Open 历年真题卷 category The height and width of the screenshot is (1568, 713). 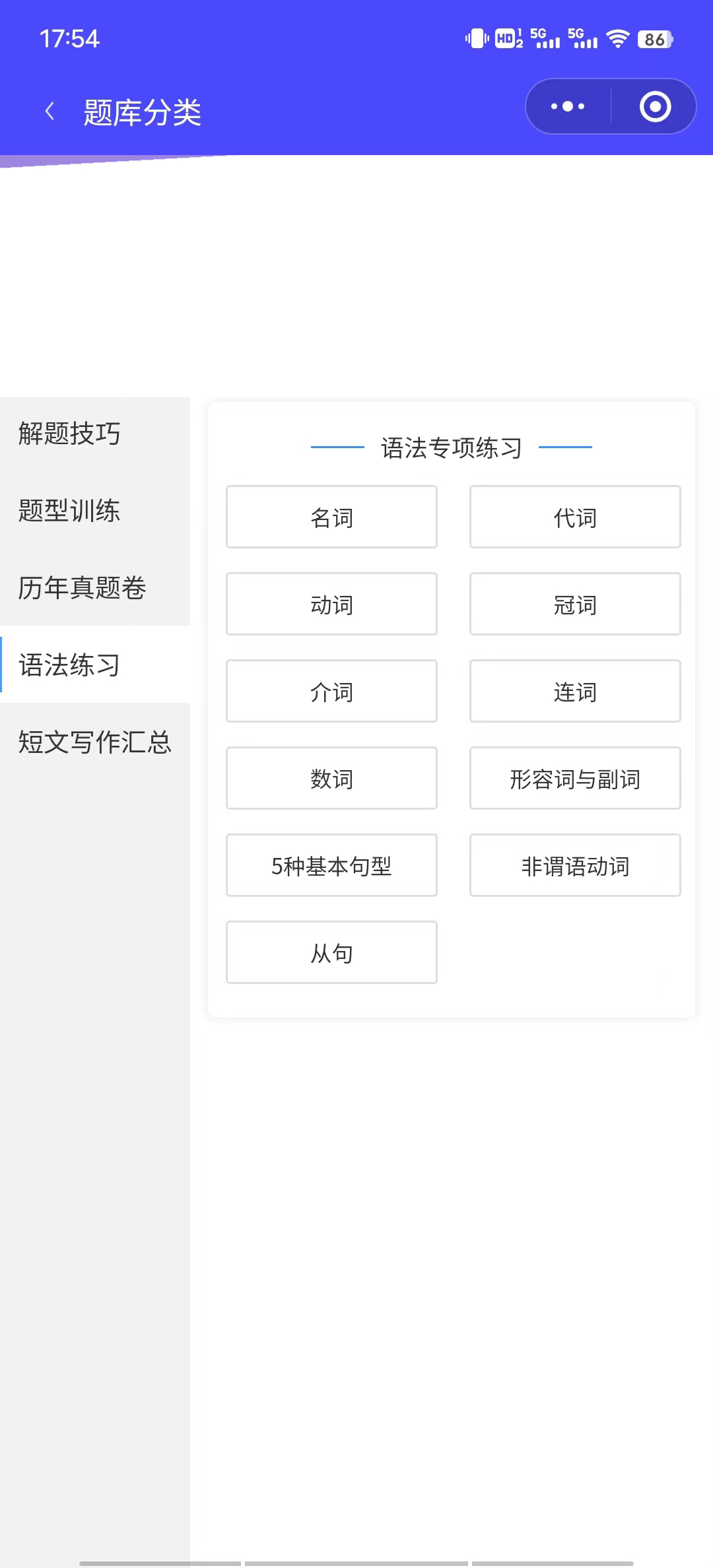82,588
